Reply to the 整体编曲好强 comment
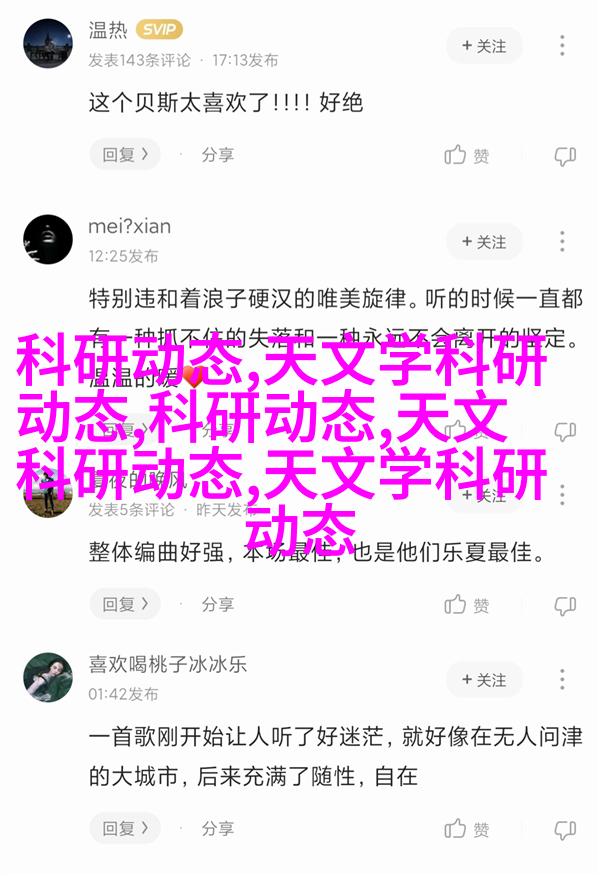 (125, 604)
